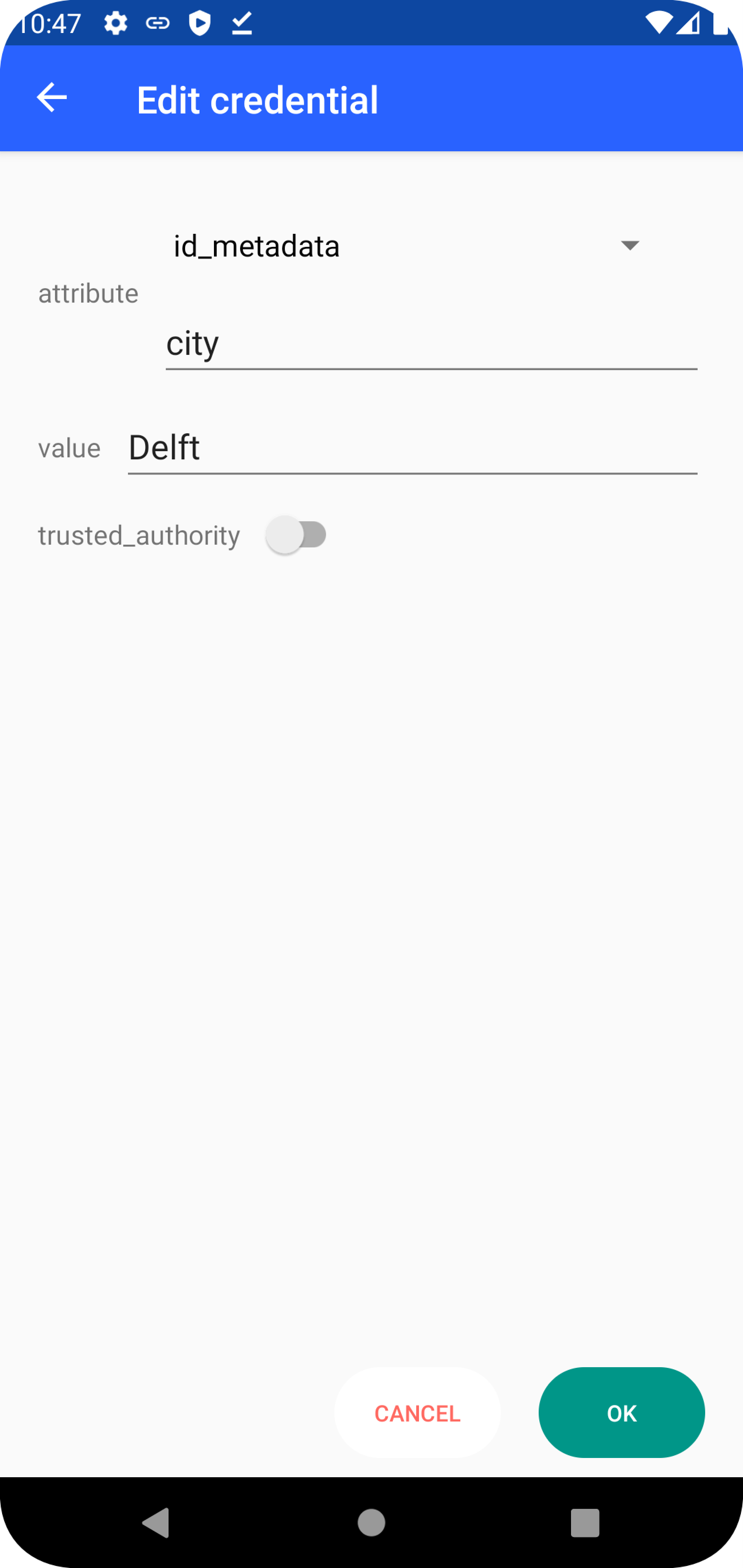The width and height of the screenshot is (743, 1568).
Task: Confirm changes with OK
Action: tap(621, 1413)
